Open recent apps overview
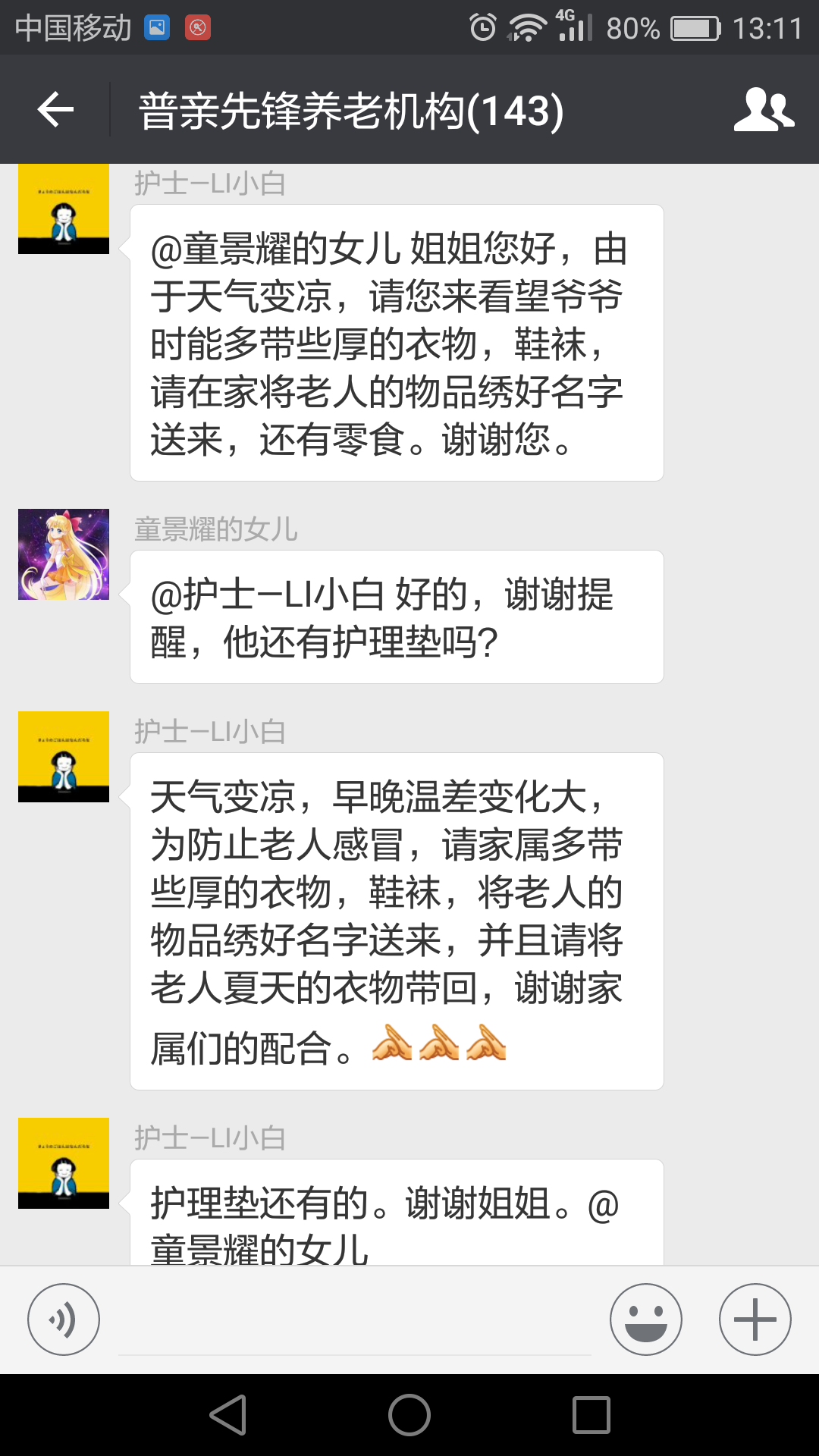Image resolution: width=819 pixels, height=1456 pixels. click(591, 1415)
